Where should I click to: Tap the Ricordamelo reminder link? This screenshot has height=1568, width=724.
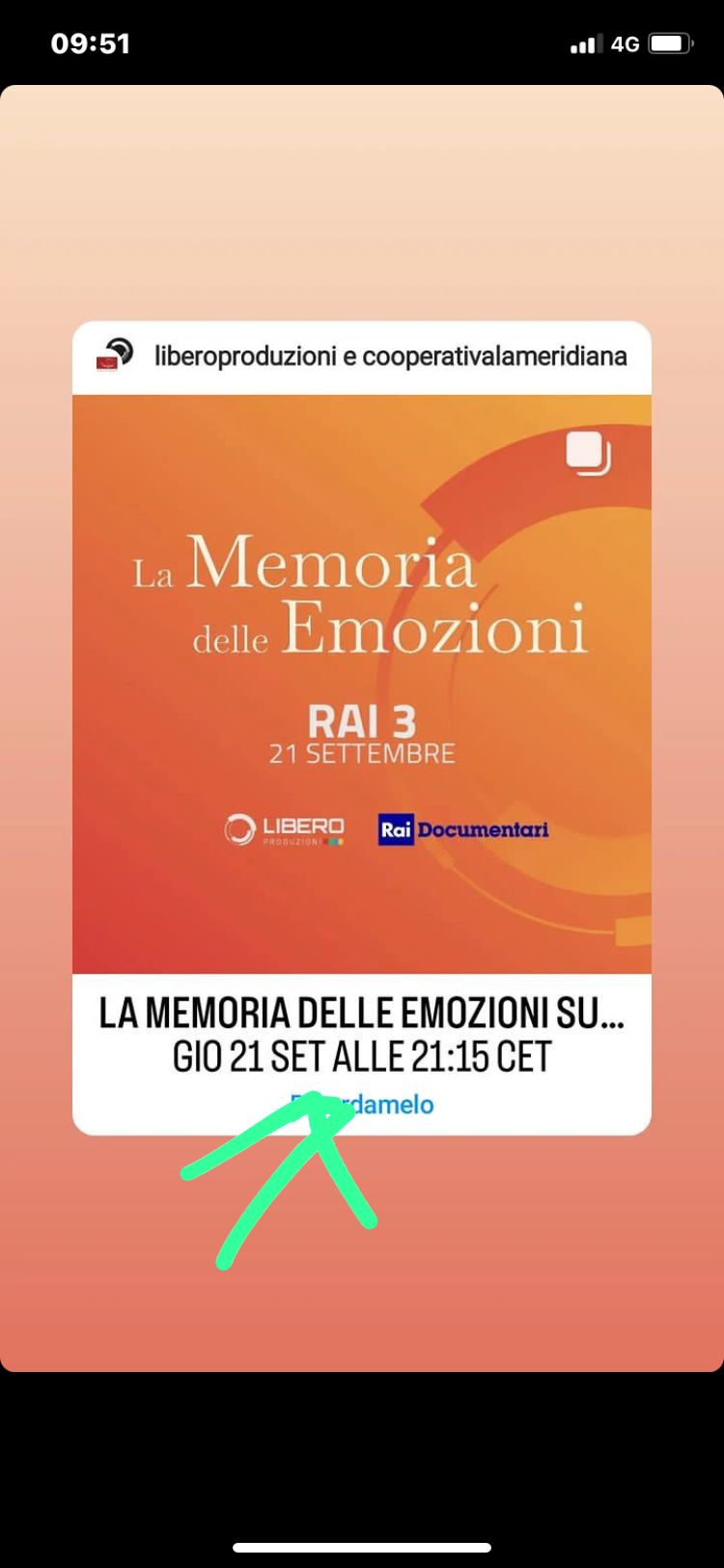pyautogui.click(x=363, y=1105)
